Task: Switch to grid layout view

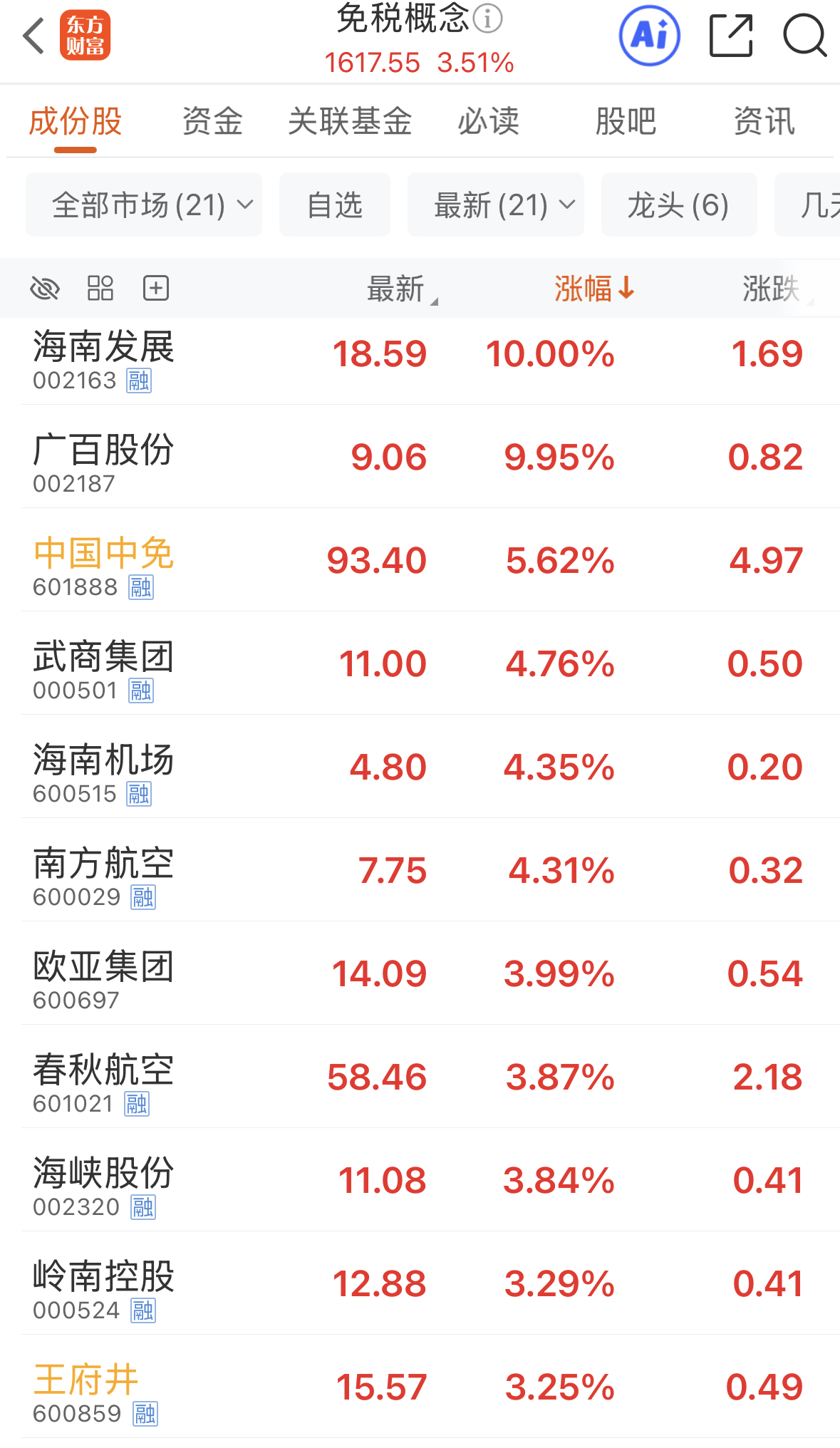Action: click(100, 289)
